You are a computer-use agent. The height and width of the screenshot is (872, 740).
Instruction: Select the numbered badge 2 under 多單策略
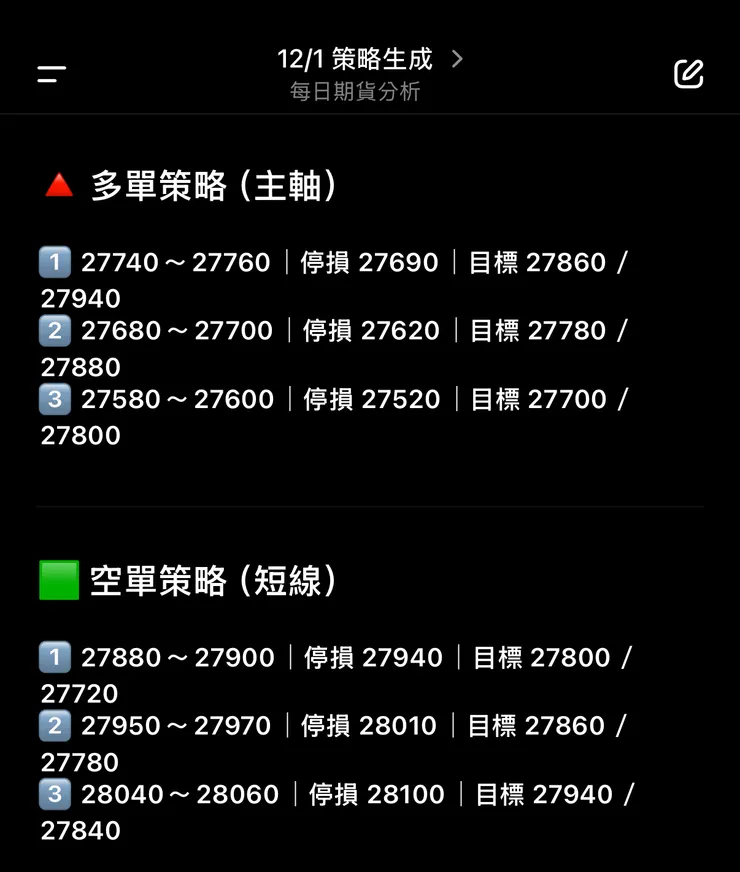pos(55,331)
